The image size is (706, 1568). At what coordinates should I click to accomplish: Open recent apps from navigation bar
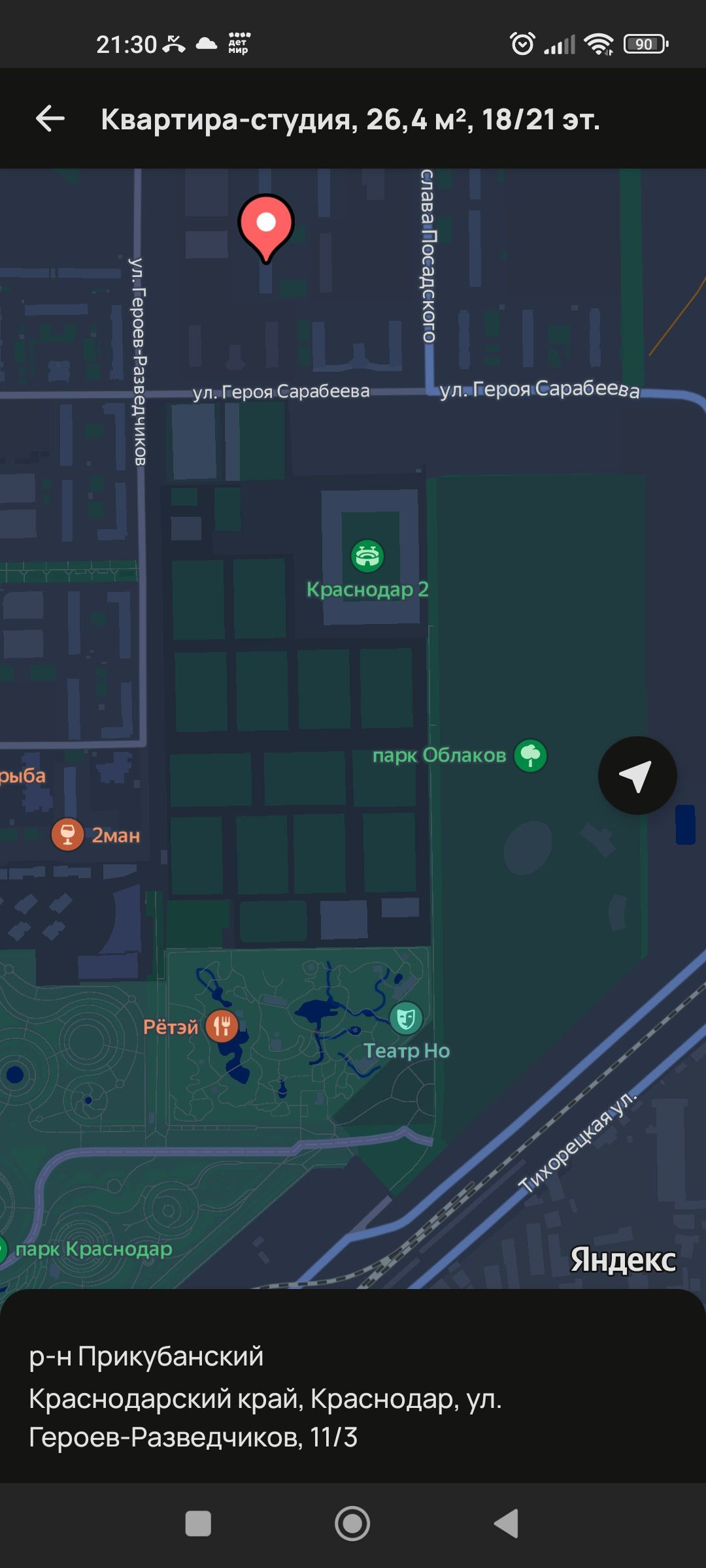pos(198,1524)
